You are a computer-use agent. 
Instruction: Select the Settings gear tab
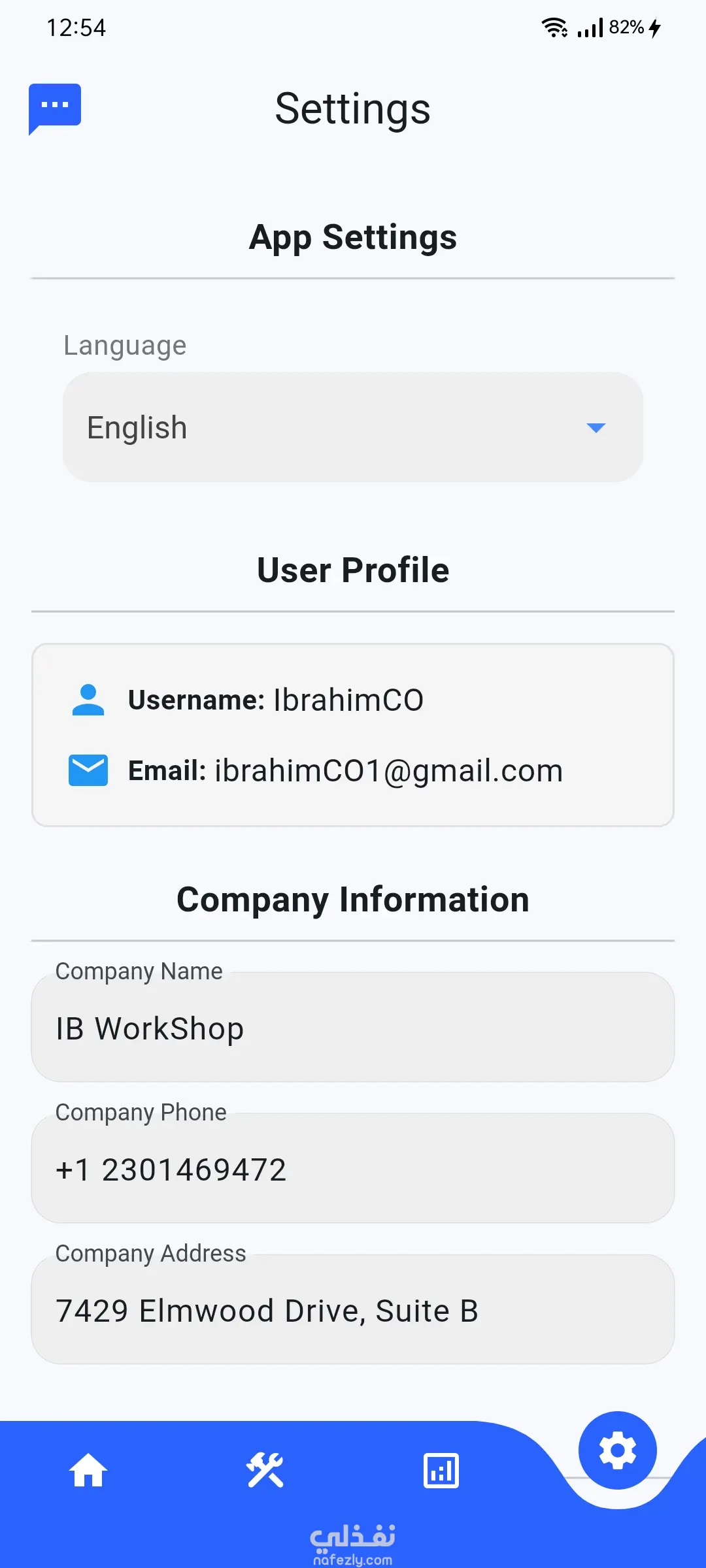617,1451
